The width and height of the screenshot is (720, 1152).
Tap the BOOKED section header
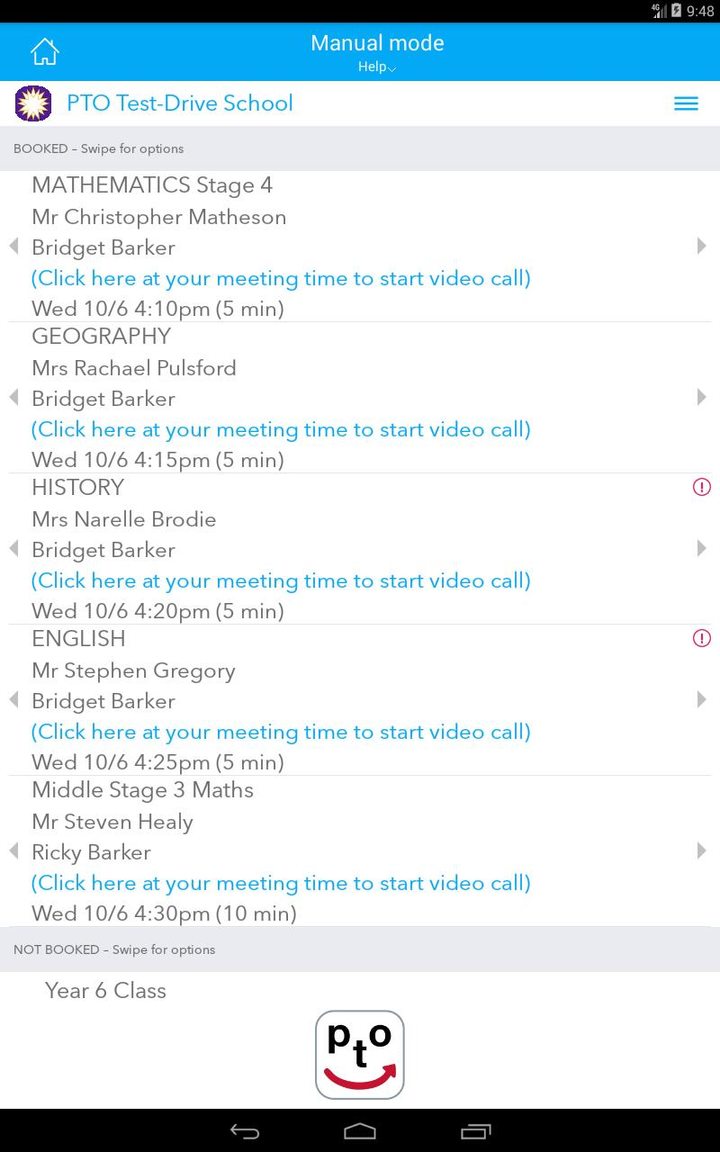click(98, 148)
